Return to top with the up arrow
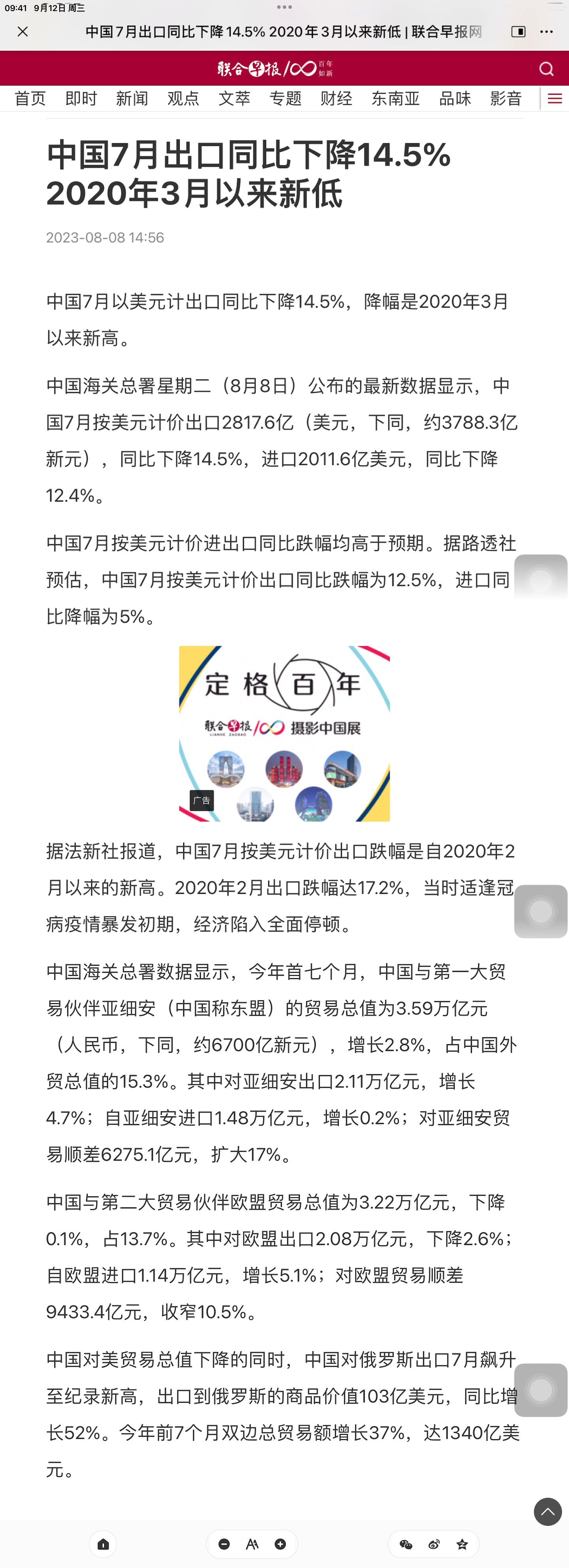The width and height of the screenshot is (569, 1568). pos(548,1511)
